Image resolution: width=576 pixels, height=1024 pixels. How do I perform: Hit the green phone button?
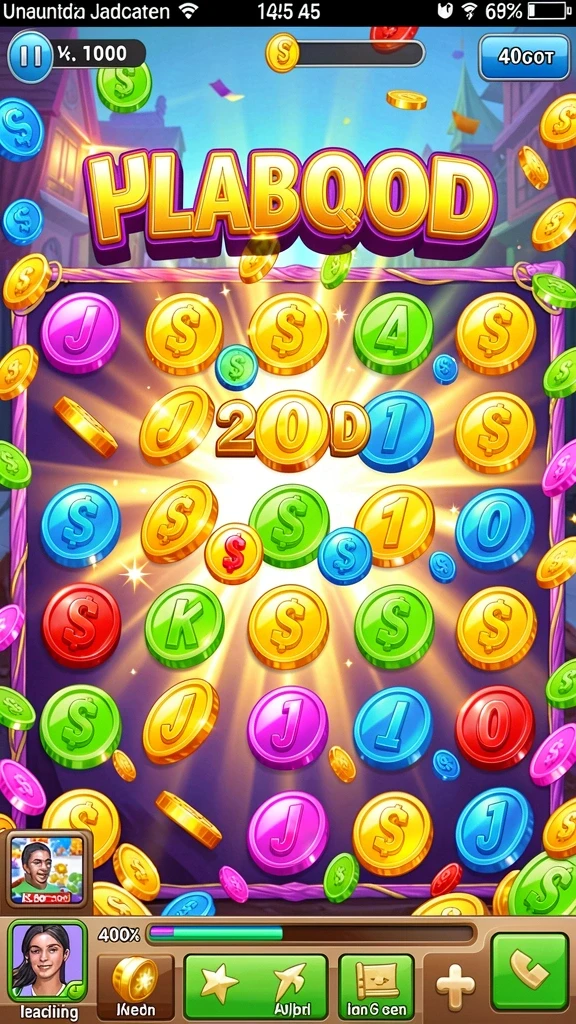(x=530, y=973)
